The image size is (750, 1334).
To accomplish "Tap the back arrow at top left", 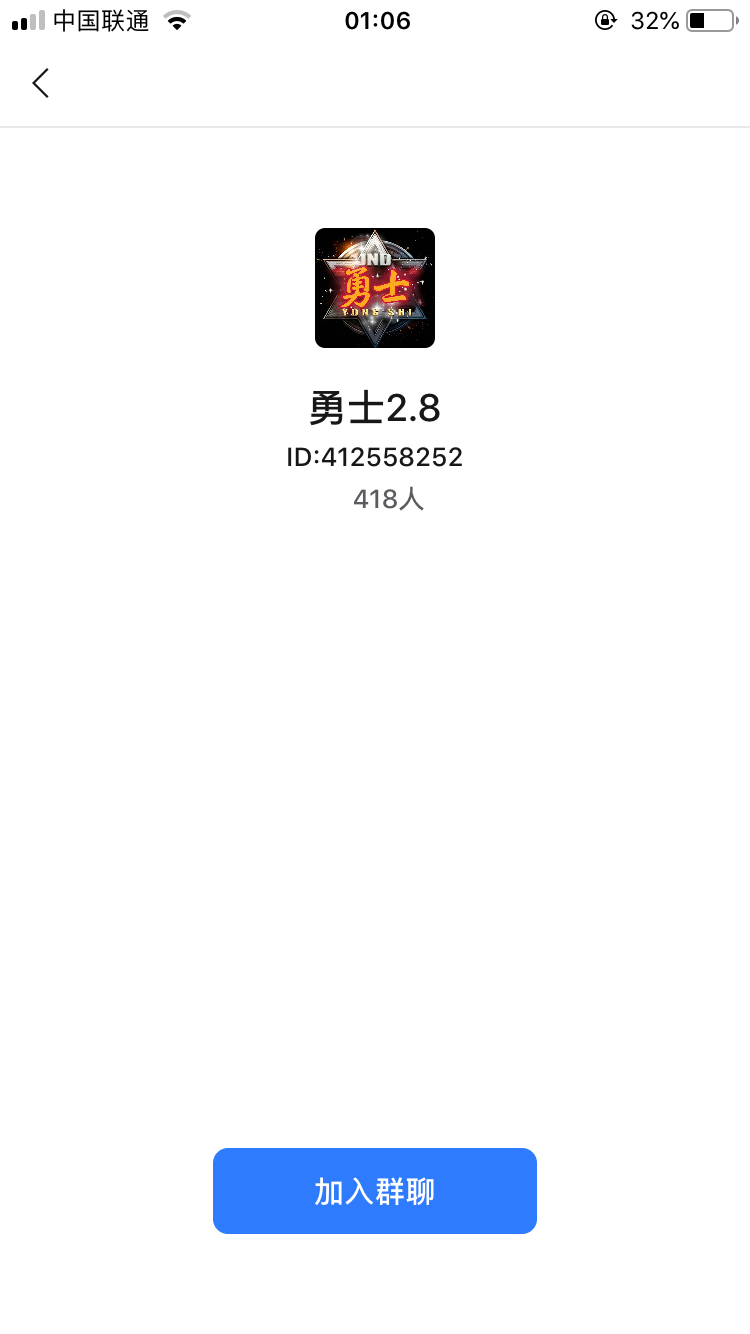I will pos(40,83).
